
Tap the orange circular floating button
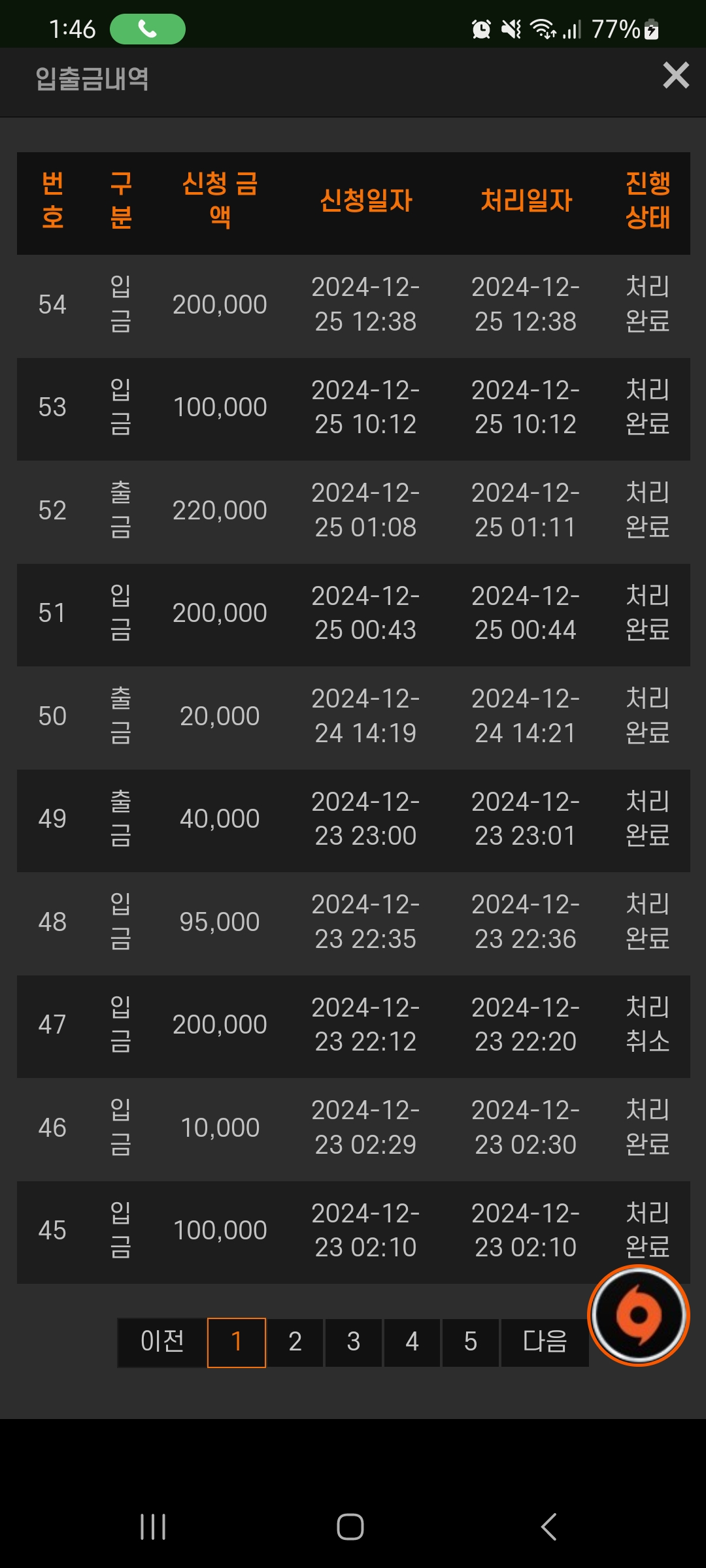pos(639,1315)
